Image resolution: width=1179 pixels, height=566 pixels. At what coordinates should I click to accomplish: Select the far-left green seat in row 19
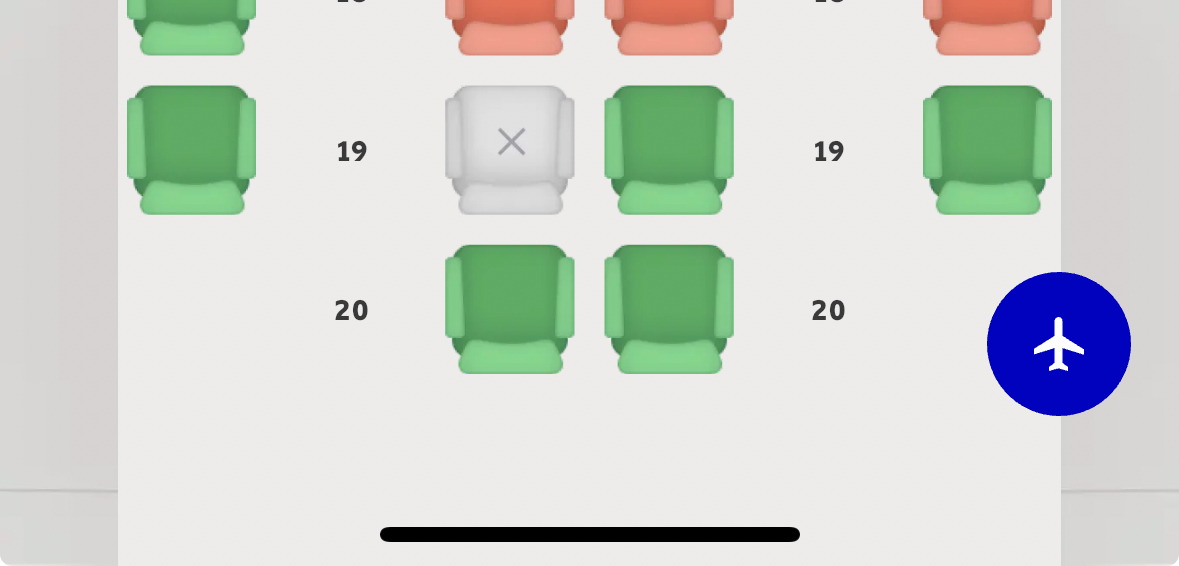(x=191, y=149)
